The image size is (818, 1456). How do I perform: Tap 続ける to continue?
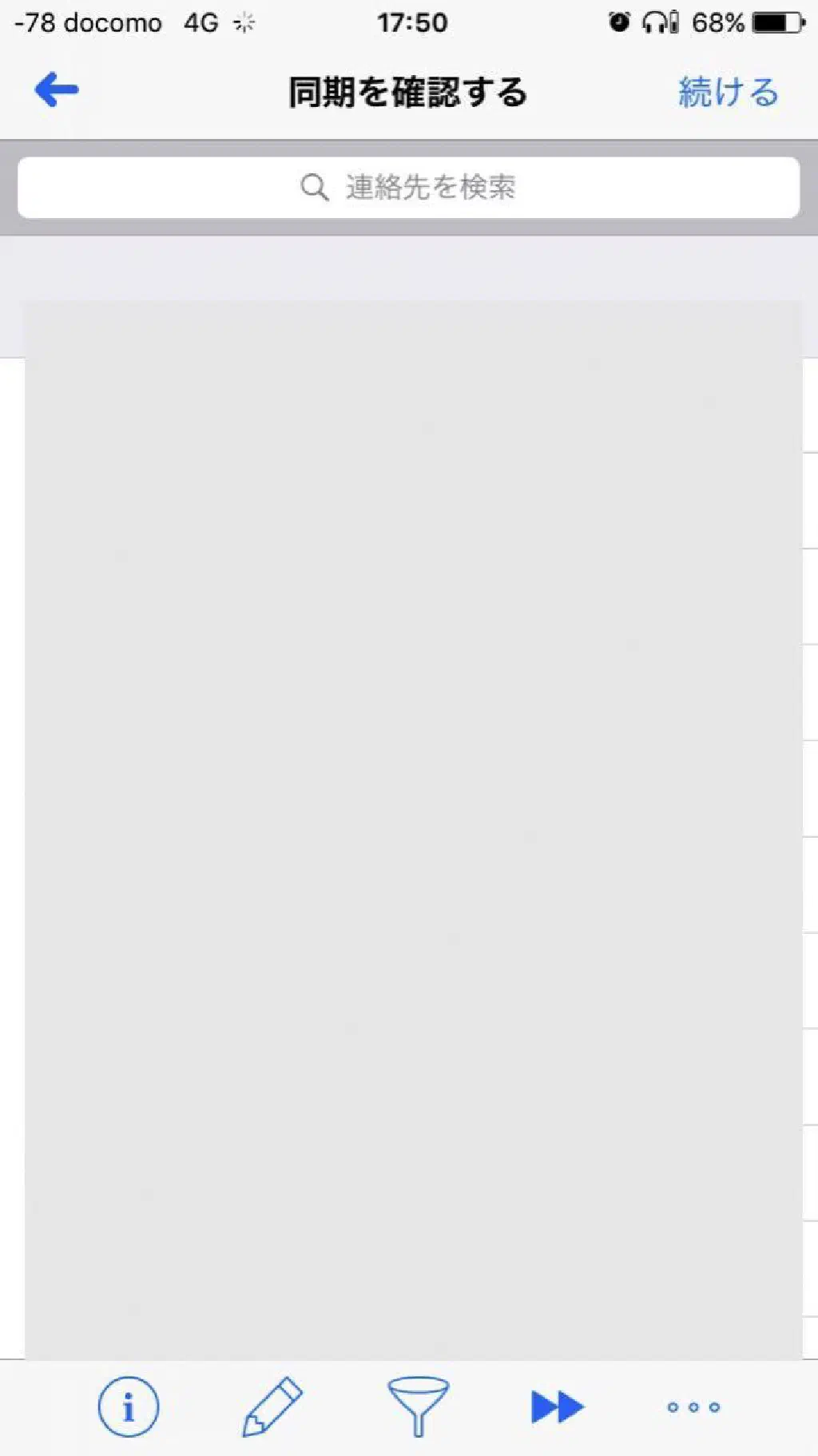coord(728,92)
